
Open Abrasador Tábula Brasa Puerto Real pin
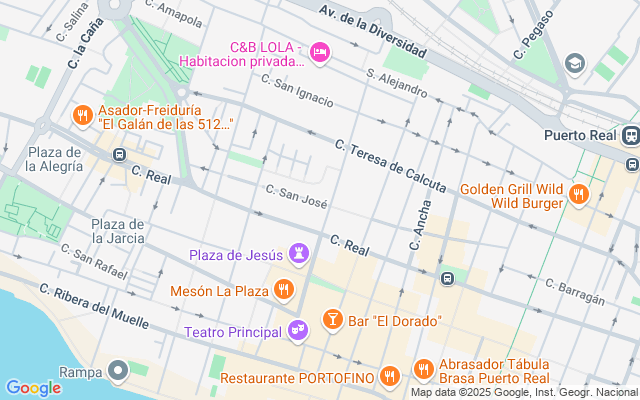pyautogui.click(x=423, y=369)
